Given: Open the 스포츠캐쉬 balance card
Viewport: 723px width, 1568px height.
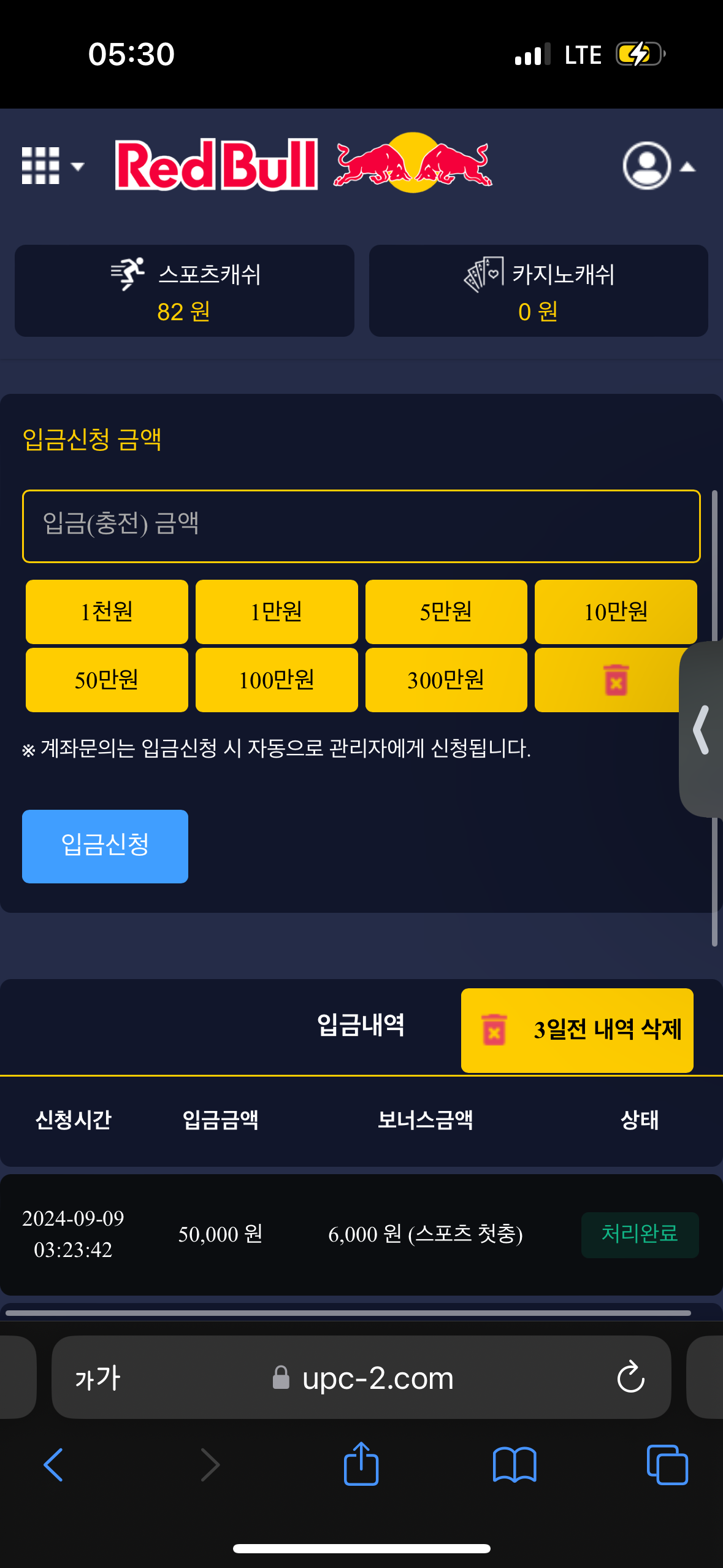Looking at the screenshot, I should (x=184, y=291).
